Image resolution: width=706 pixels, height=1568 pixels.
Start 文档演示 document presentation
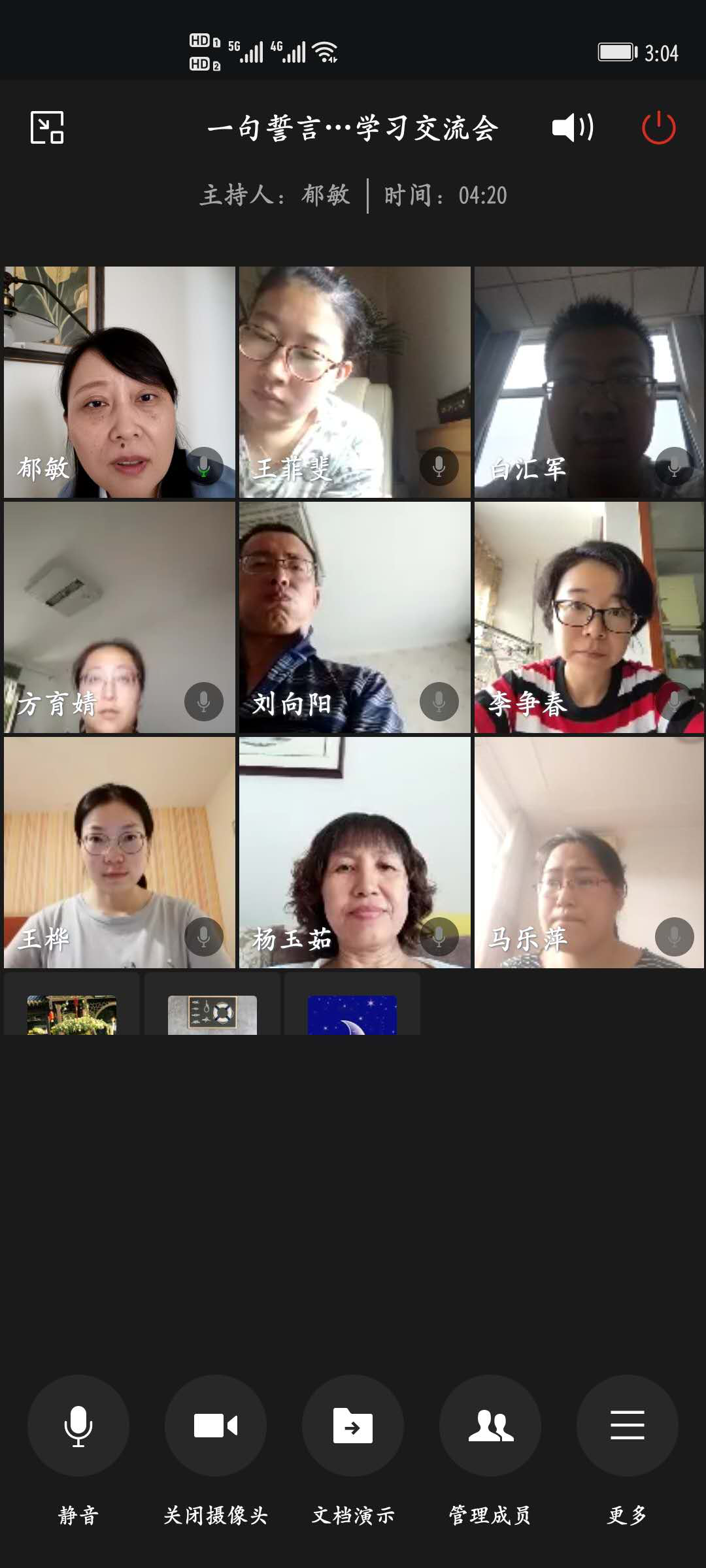353,1426
